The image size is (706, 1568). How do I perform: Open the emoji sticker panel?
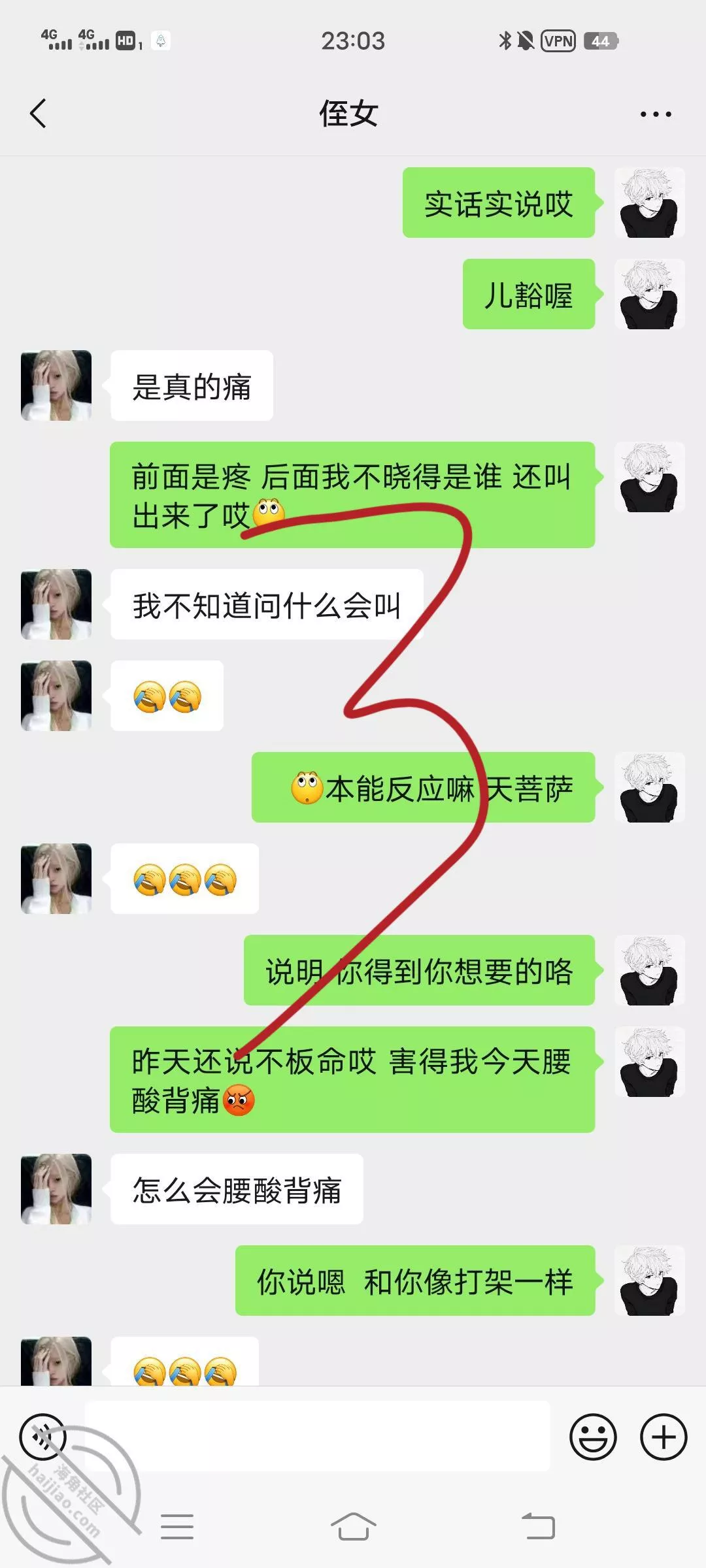[x=593, y=1437]
